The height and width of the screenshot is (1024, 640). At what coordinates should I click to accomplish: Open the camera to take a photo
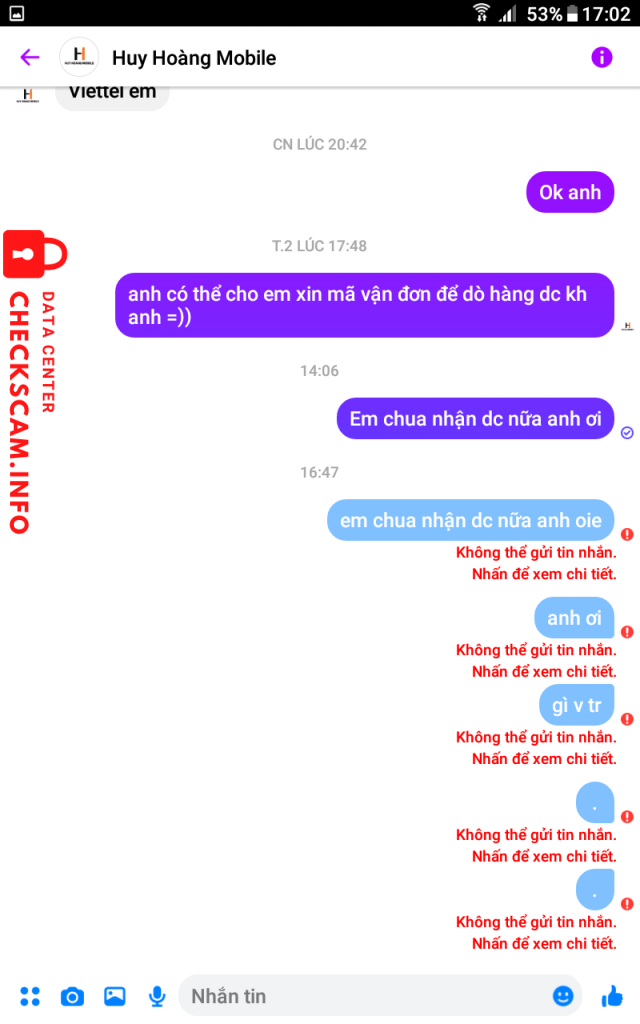(72, 996)
